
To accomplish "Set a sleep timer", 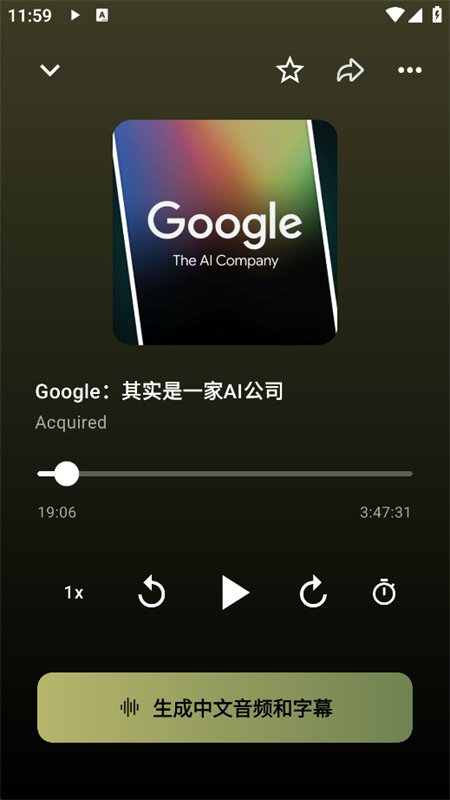I will [x=384, y=592].
